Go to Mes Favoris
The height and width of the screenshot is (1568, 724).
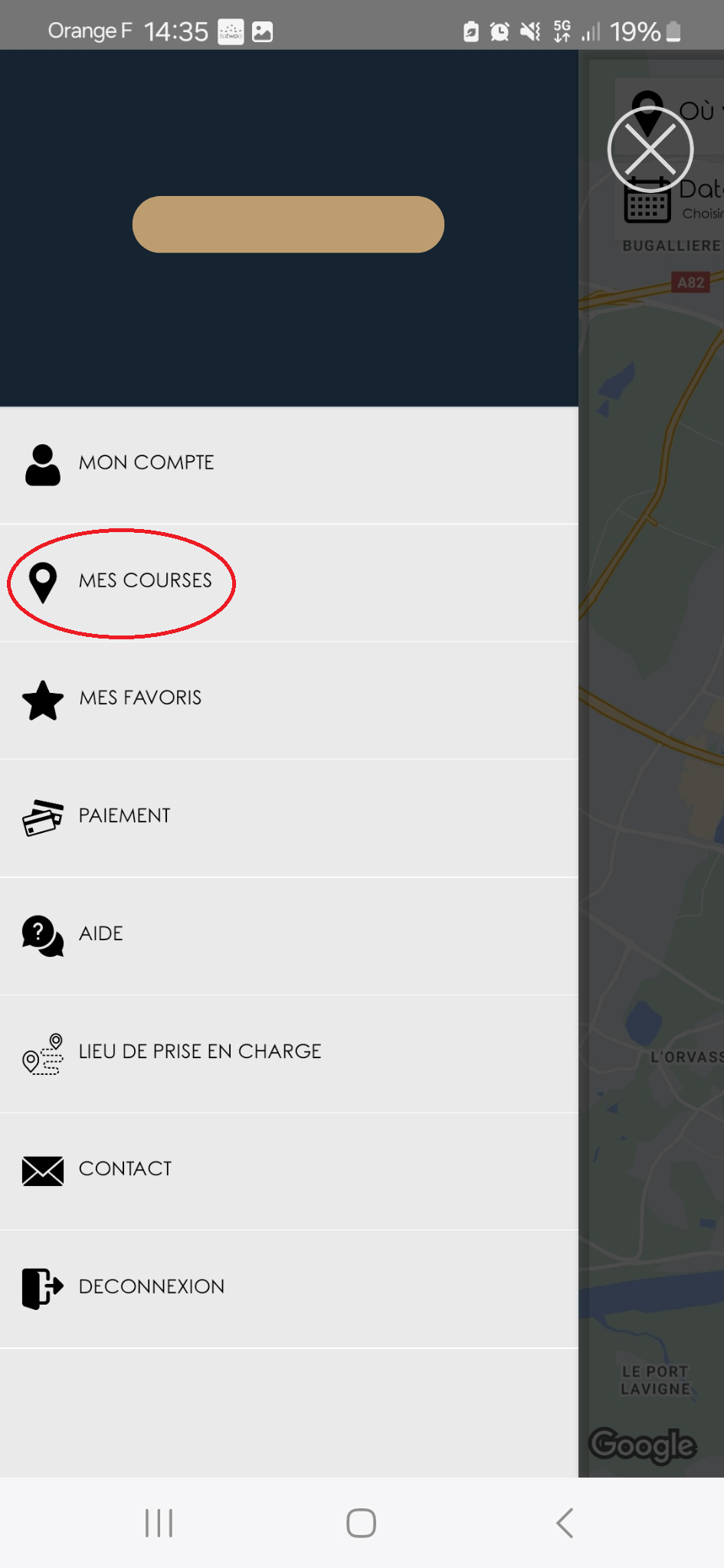(140, 698)
